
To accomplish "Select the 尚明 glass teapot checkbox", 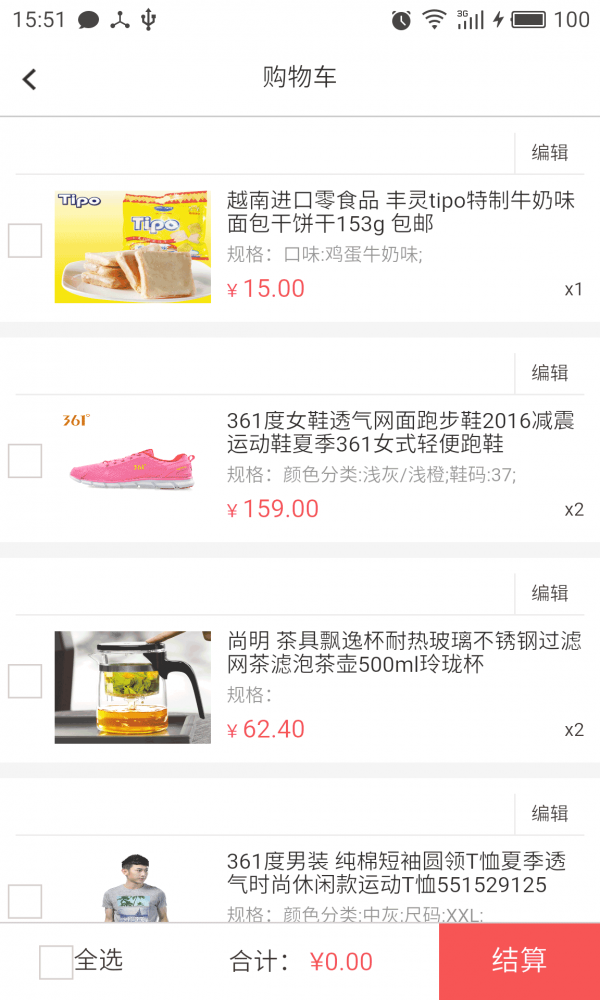I will [x=25, y=681].
